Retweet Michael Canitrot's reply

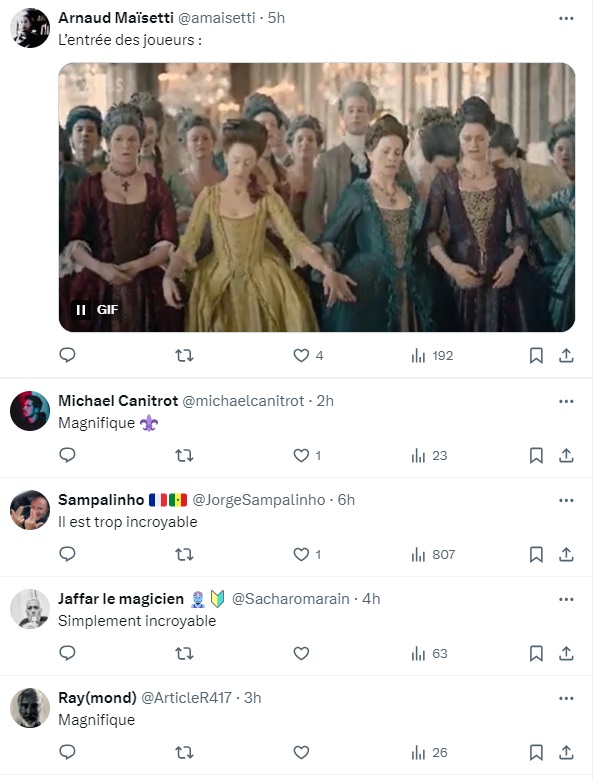click(x=184, y=455)
